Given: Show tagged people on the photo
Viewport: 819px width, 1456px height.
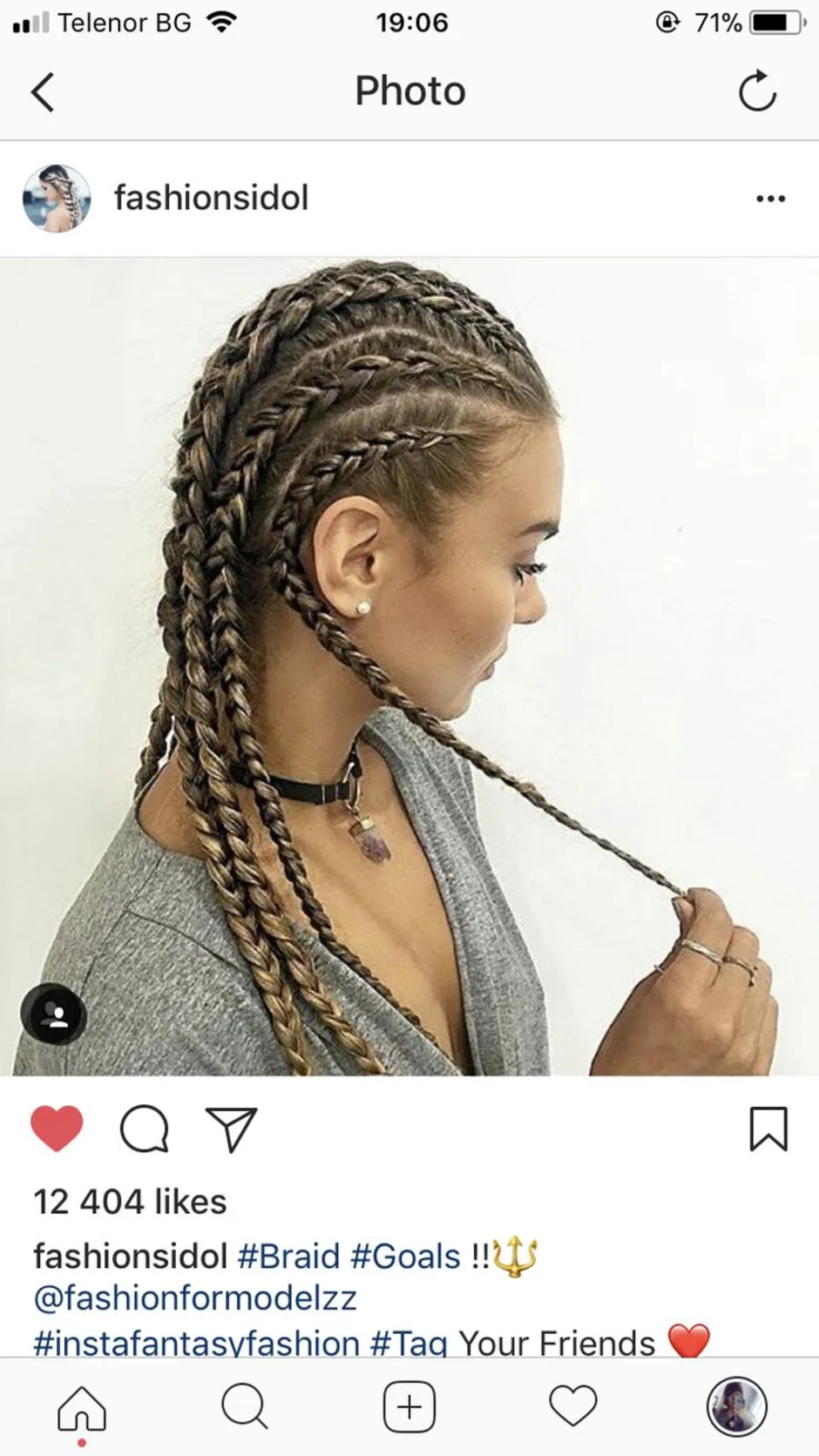Looking at the screenshot, I should [54, 1014].
